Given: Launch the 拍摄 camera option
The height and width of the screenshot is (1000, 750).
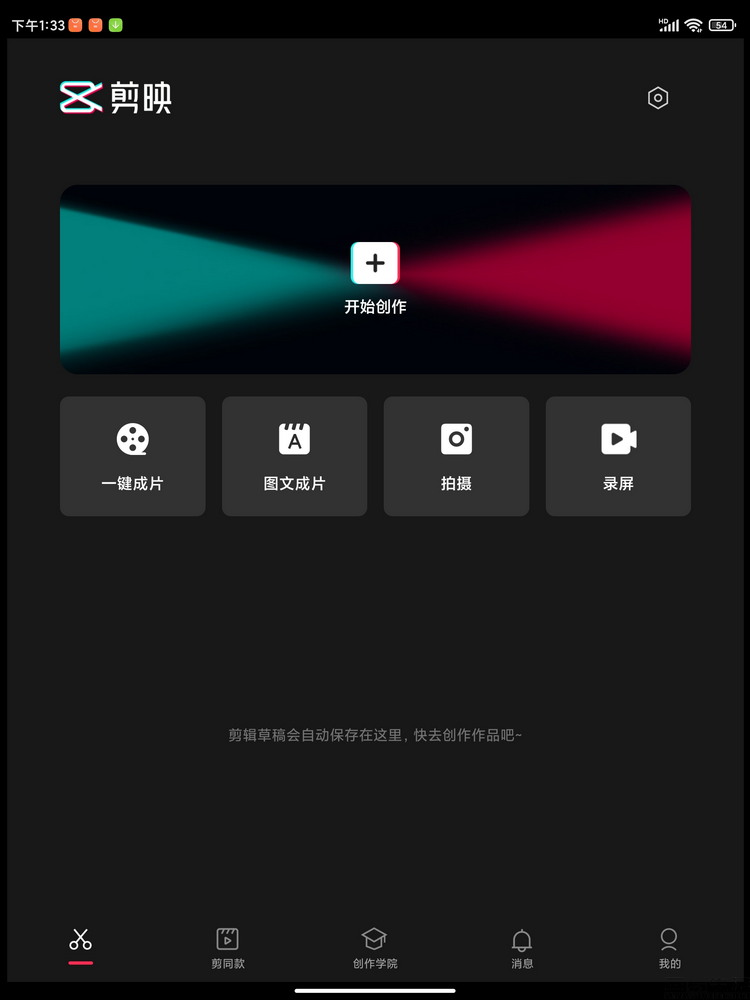Looking at the screenshot, I should pyautogui.click(x=456, y=456).
